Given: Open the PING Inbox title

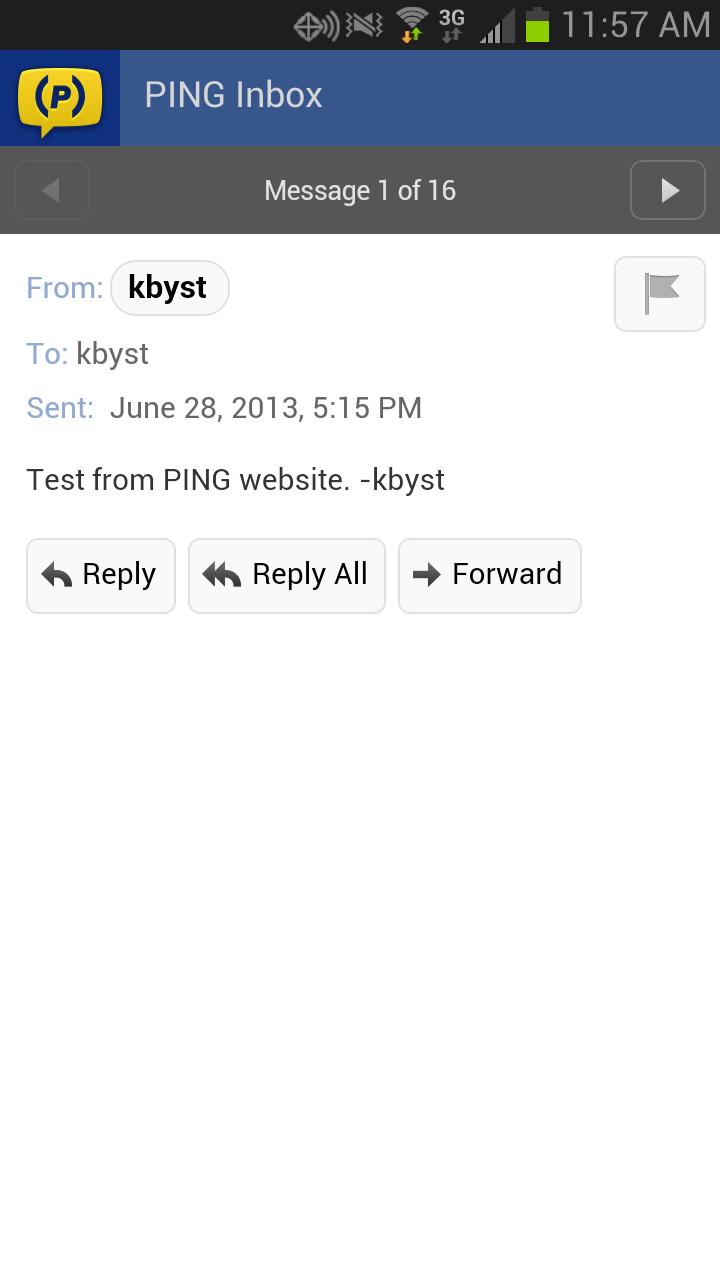Looking at the screenshot, I should pyautogui.click(x=232, y=94).
